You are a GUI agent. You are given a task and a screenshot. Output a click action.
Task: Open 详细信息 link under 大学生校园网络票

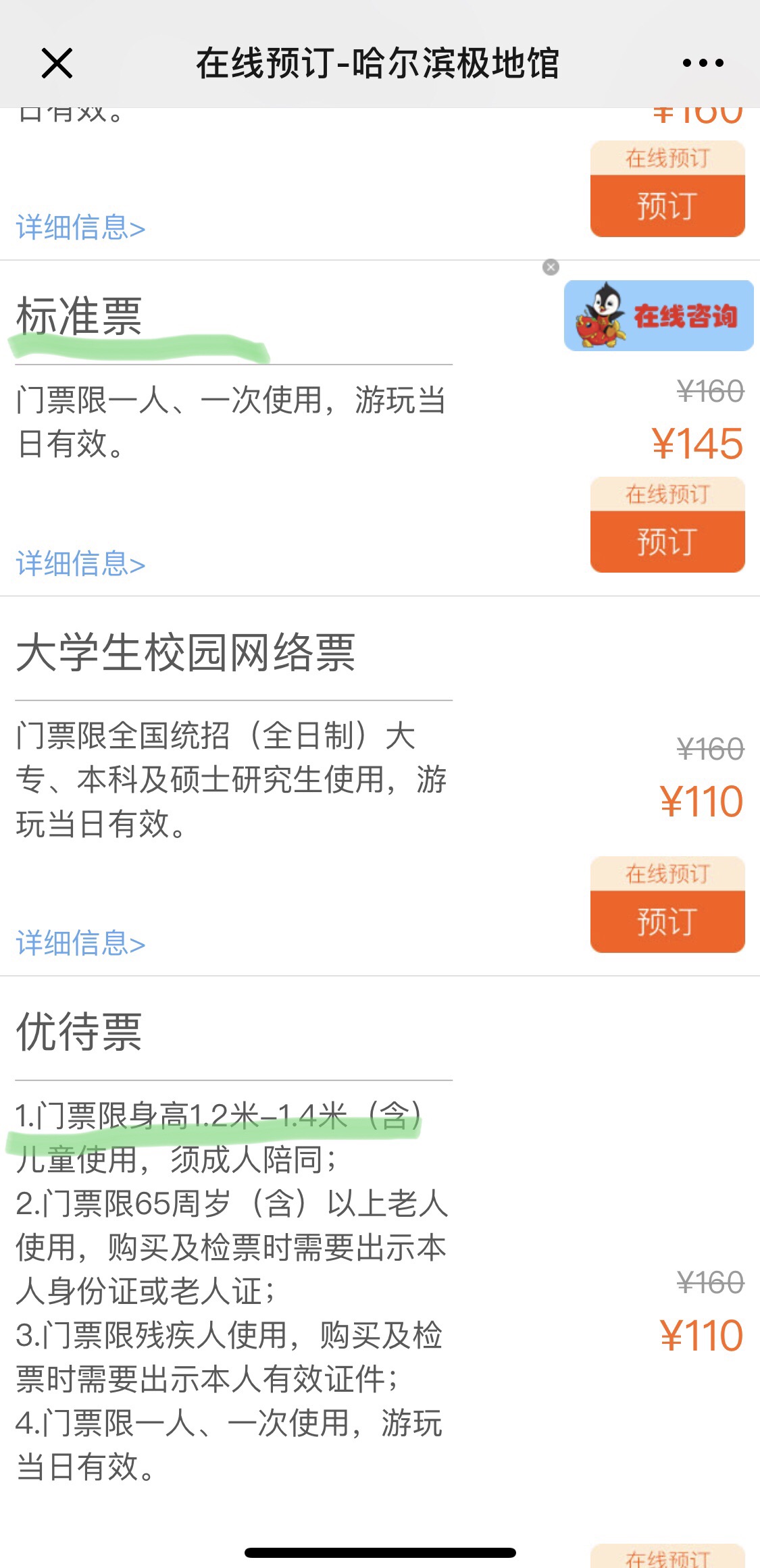(x=81, y=943)
